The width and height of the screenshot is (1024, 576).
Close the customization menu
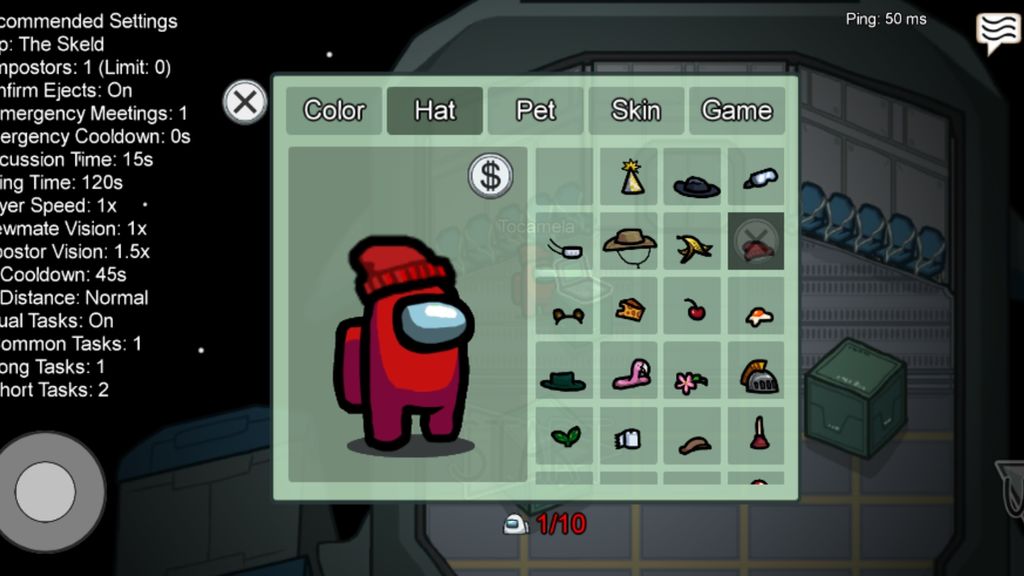pyautogui.click(x=244, y=102)
